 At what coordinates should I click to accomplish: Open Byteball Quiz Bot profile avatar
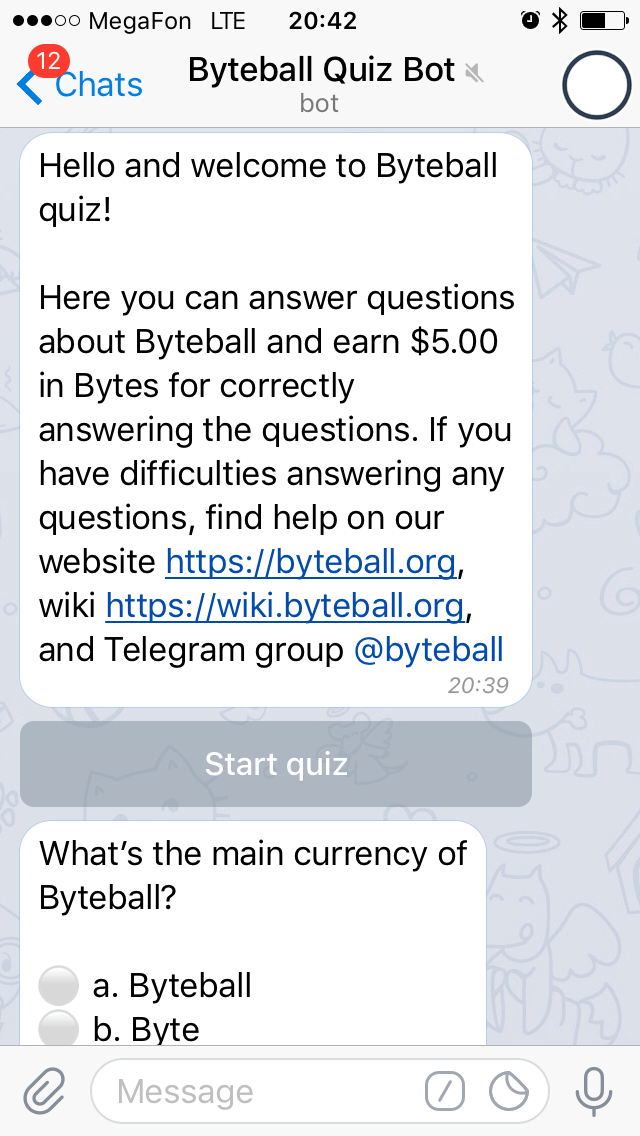click(x=598, y=85)
